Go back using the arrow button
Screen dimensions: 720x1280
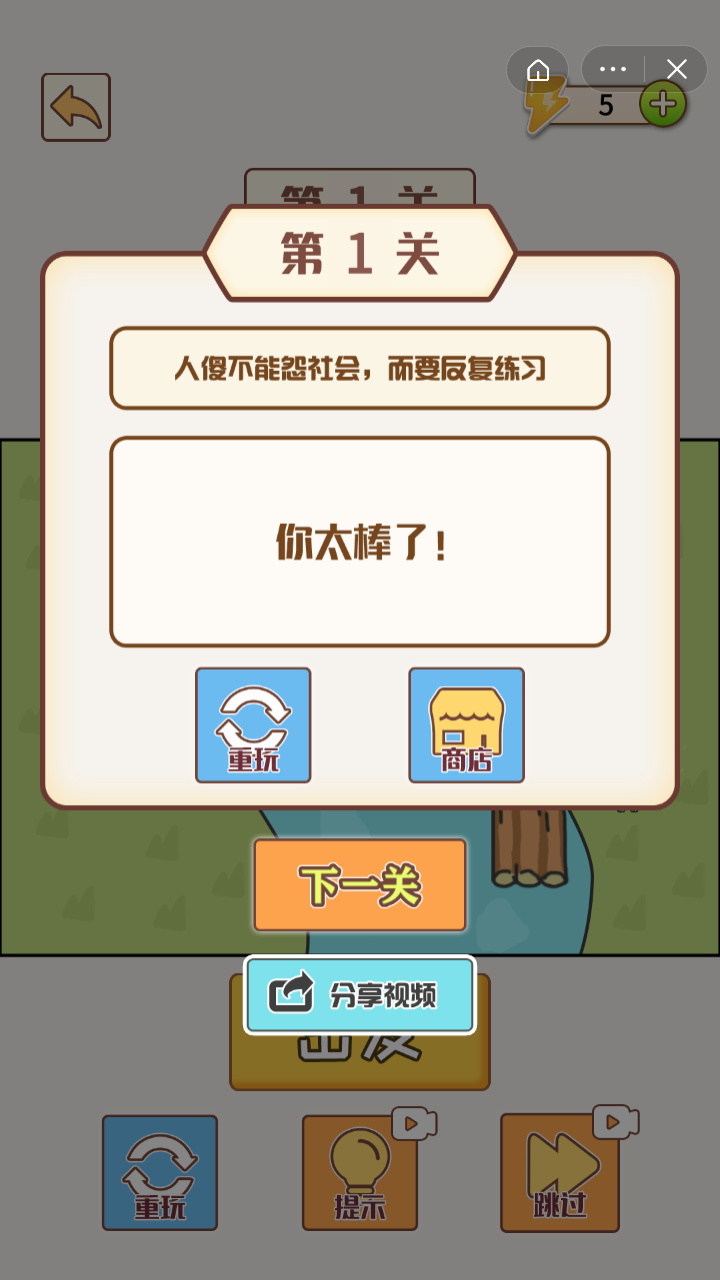(x=76, y=107)
